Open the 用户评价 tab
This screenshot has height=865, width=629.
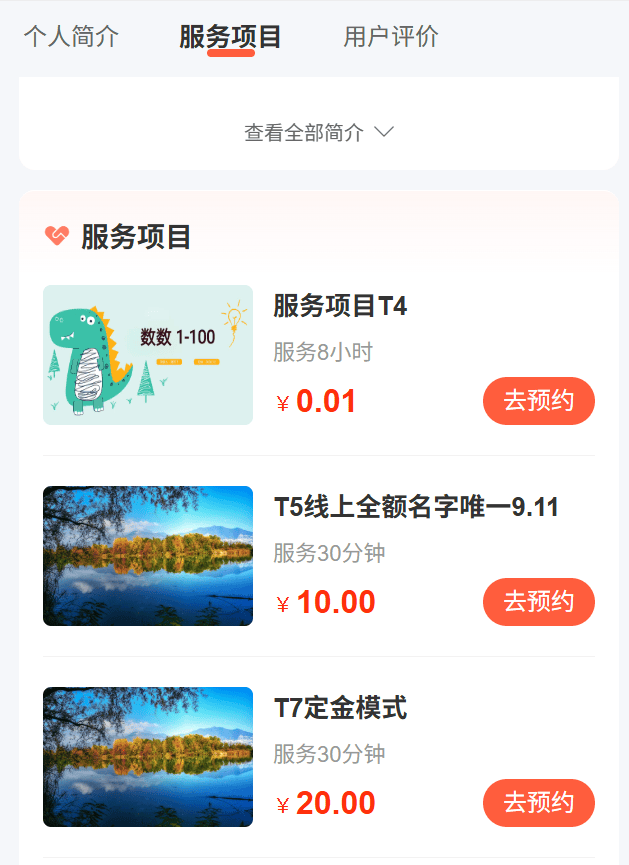pos(391,37)
